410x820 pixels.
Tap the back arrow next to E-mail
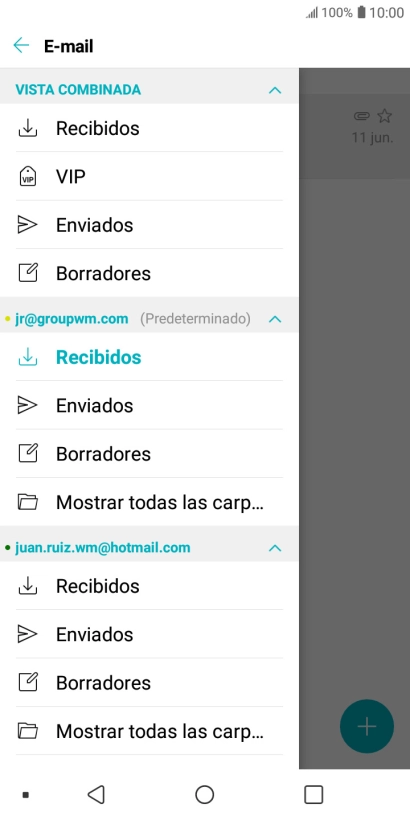(x=21, y=45)
